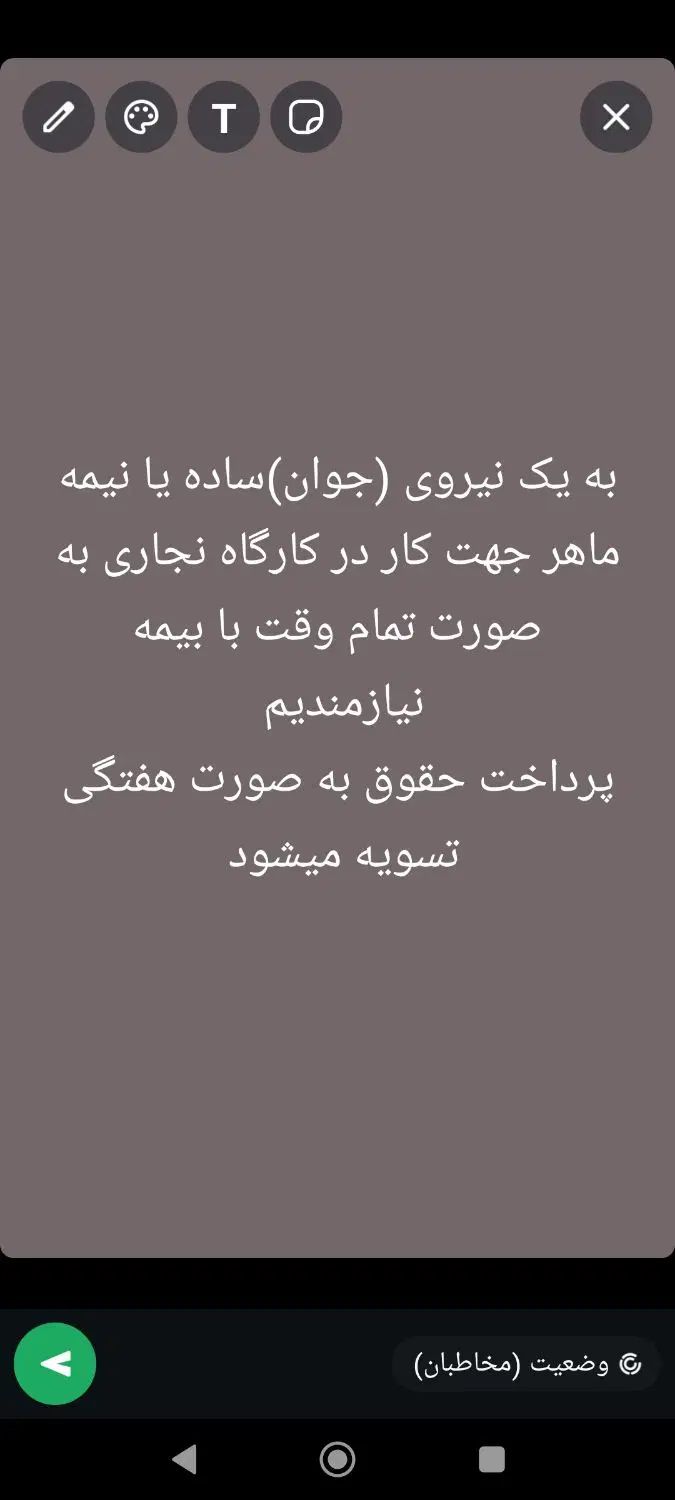Go to the home screen via system bar

[337, 1460]
